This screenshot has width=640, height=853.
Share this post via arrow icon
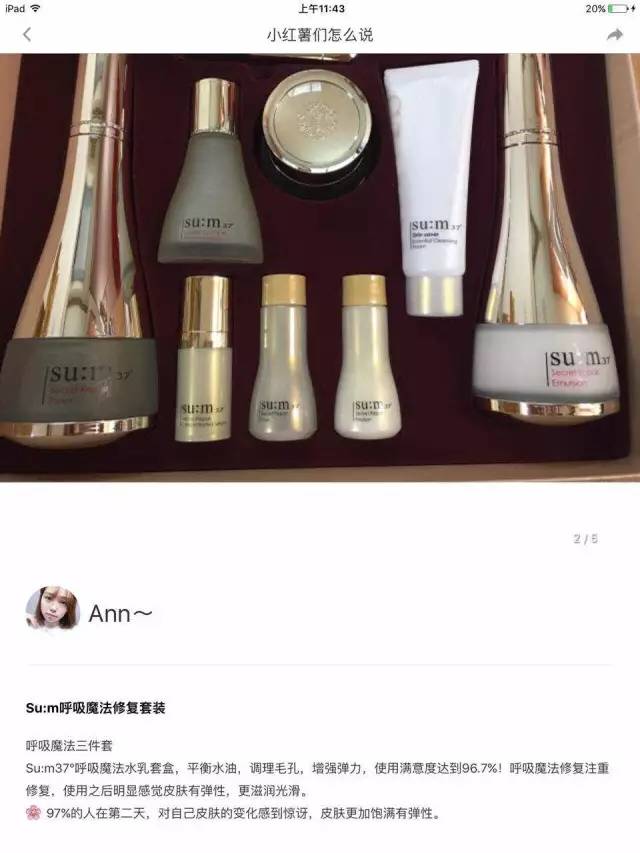coord(614,35)
